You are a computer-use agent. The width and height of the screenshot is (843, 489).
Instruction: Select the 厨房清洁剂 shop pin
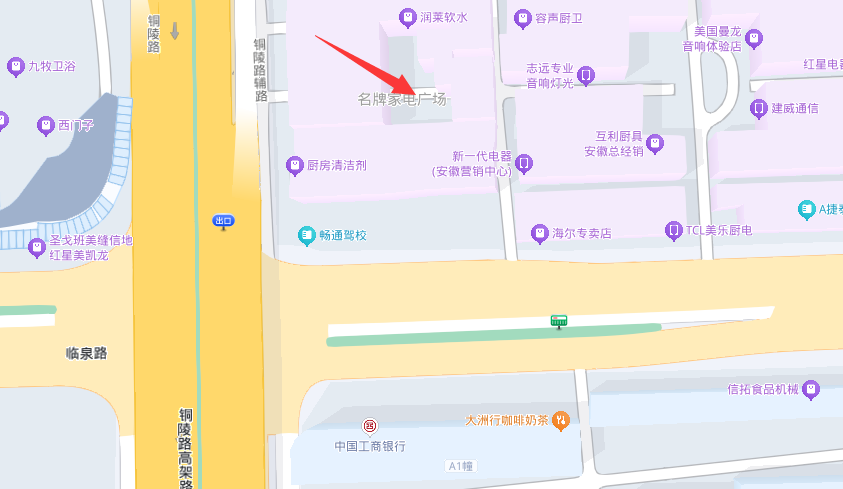294,165
